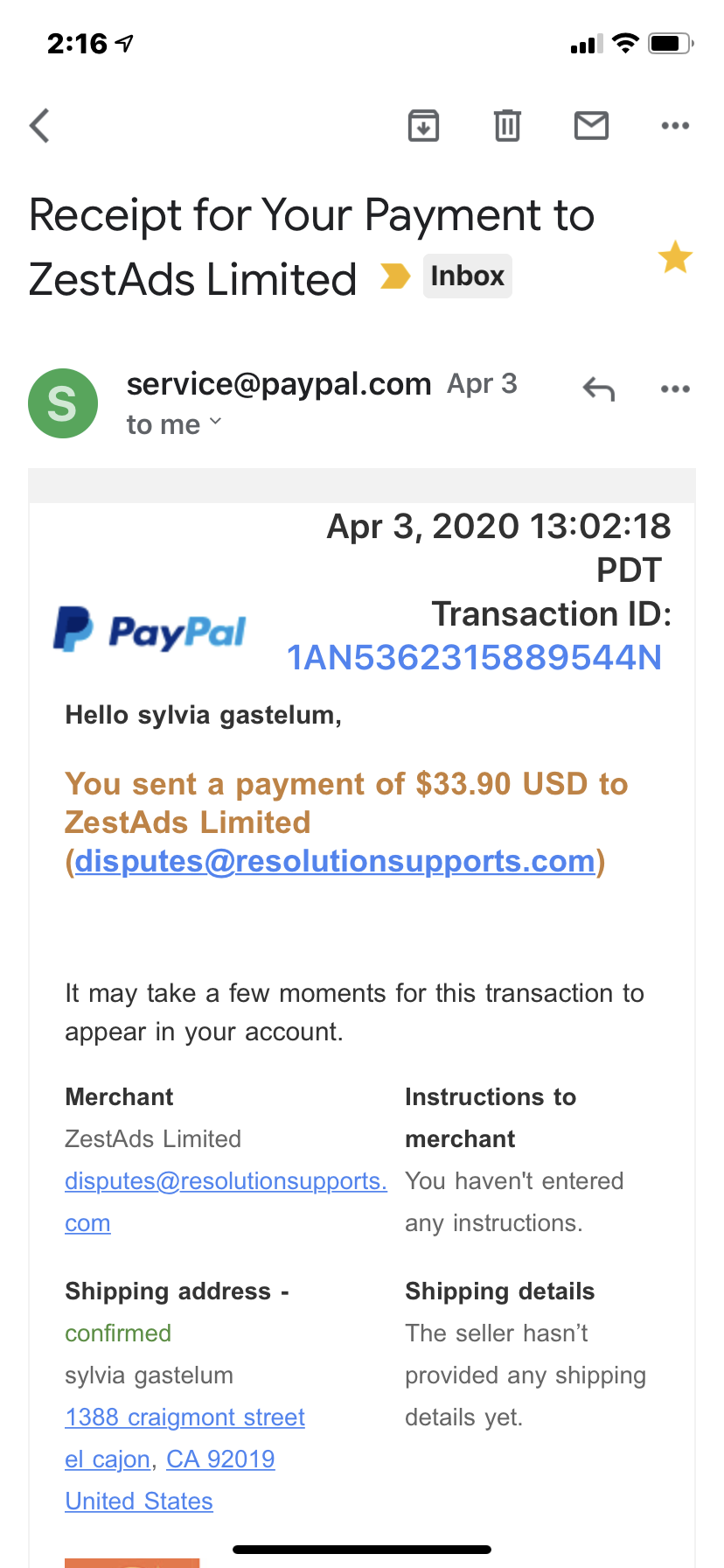
Task: Go back to the inbox list
Action: pos(40,126)
